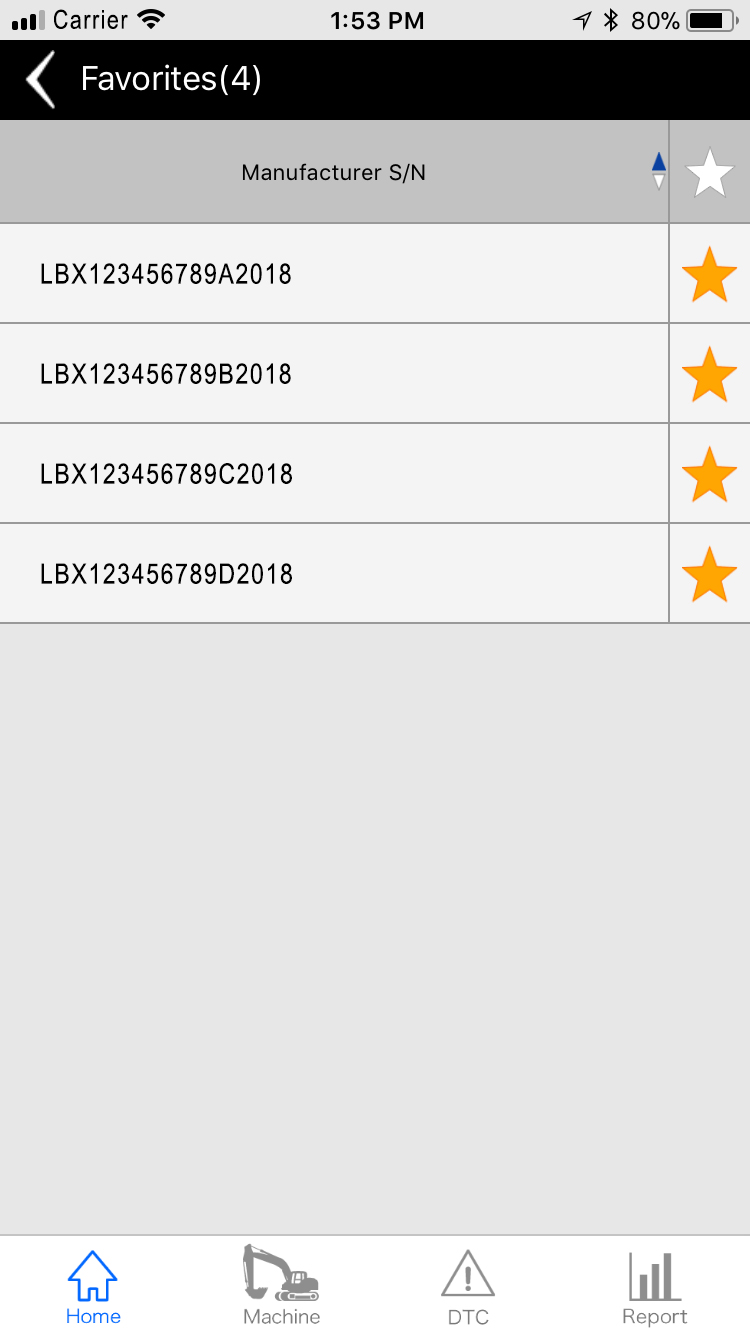Image resolution: width=750 pixels, height=1334 pixels.
Task: Switch to the Home tab
Action: pyautogui.click(x=93, y=1287)
